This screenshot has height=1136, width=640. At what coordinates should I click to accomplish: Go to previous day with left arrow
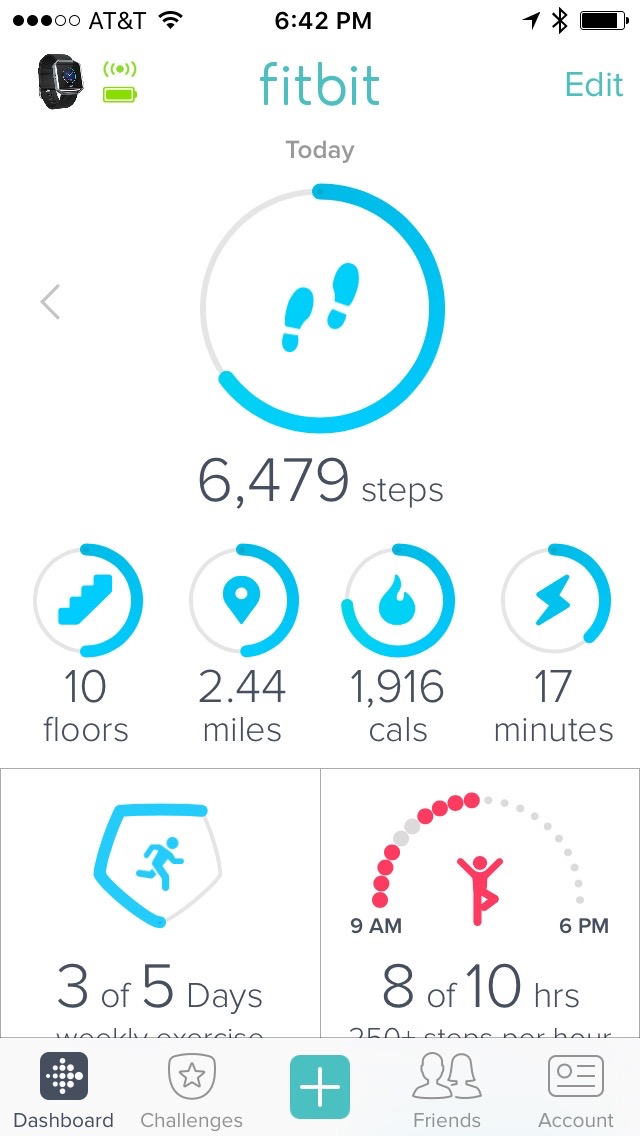point(50,301)
